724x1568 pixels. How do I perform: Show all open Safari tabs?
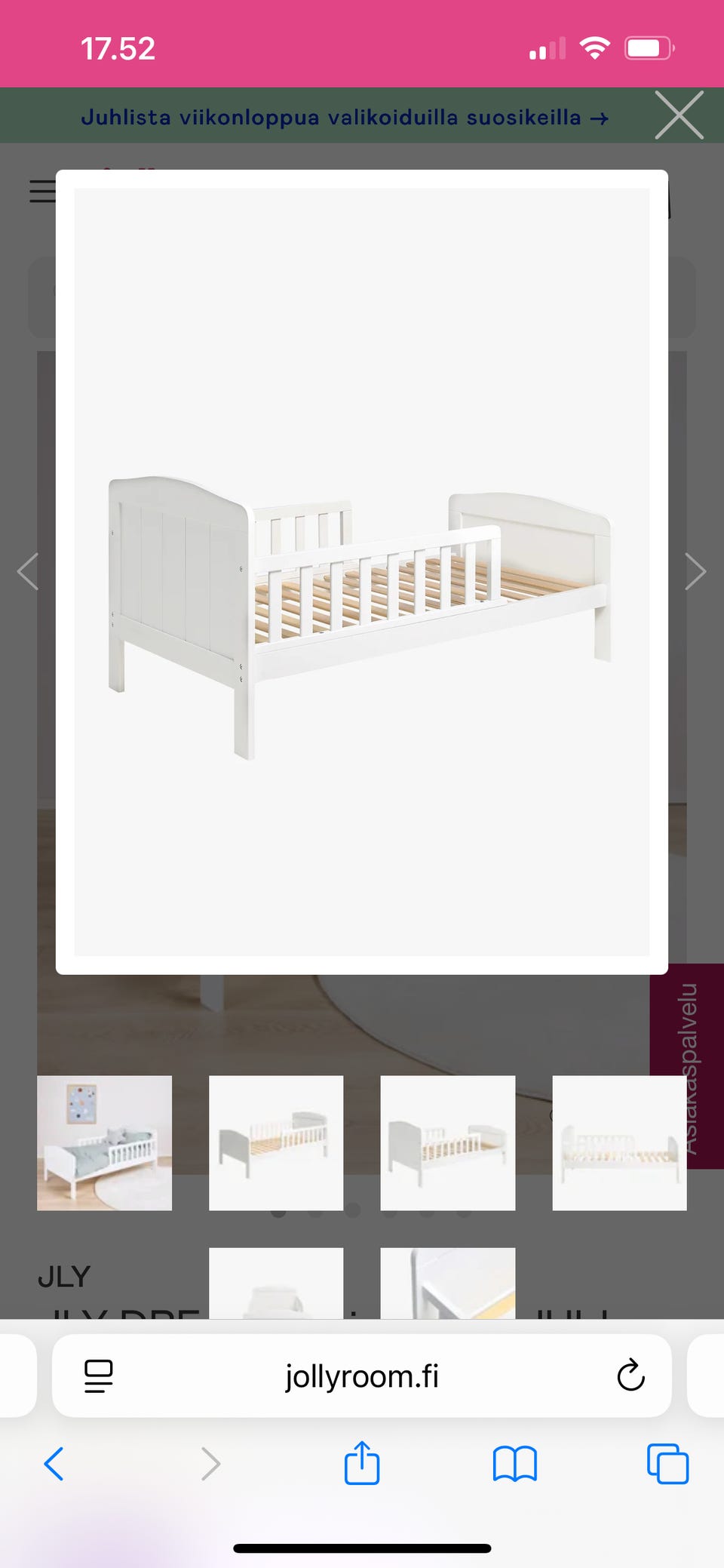(667, 1464)
